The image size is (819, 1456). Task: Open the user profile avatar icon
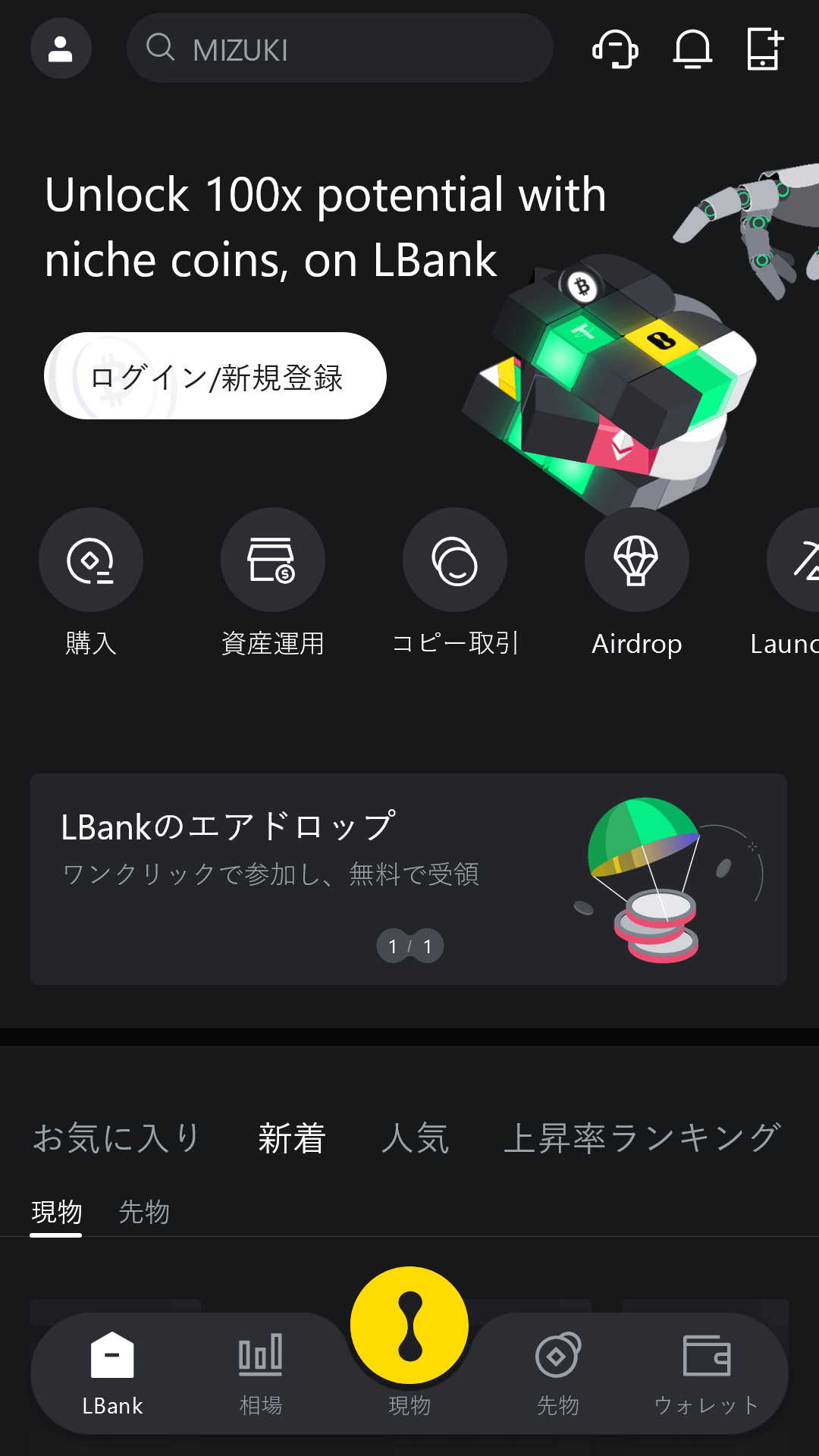click(61, 48)
